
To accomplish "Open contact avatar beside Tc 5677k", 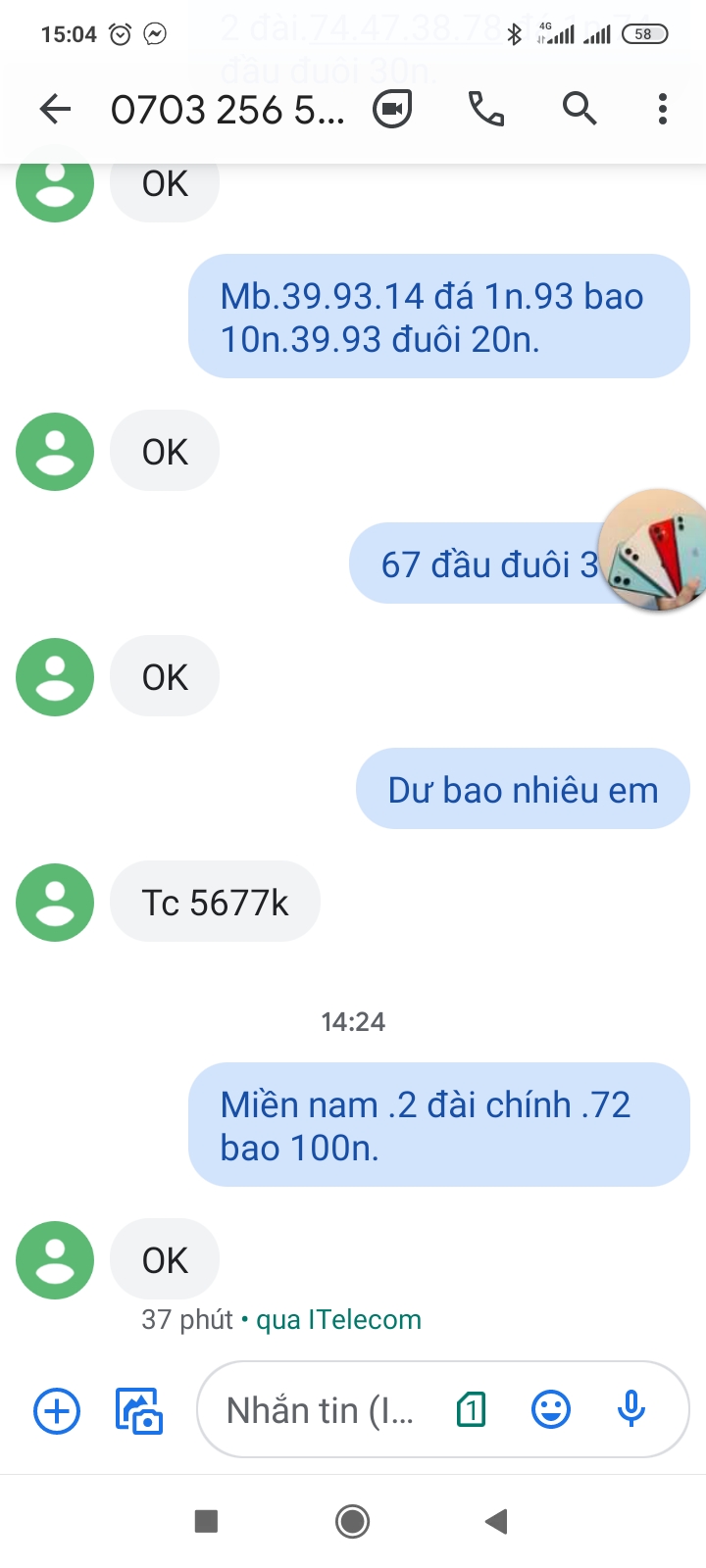I will (55, 903).
